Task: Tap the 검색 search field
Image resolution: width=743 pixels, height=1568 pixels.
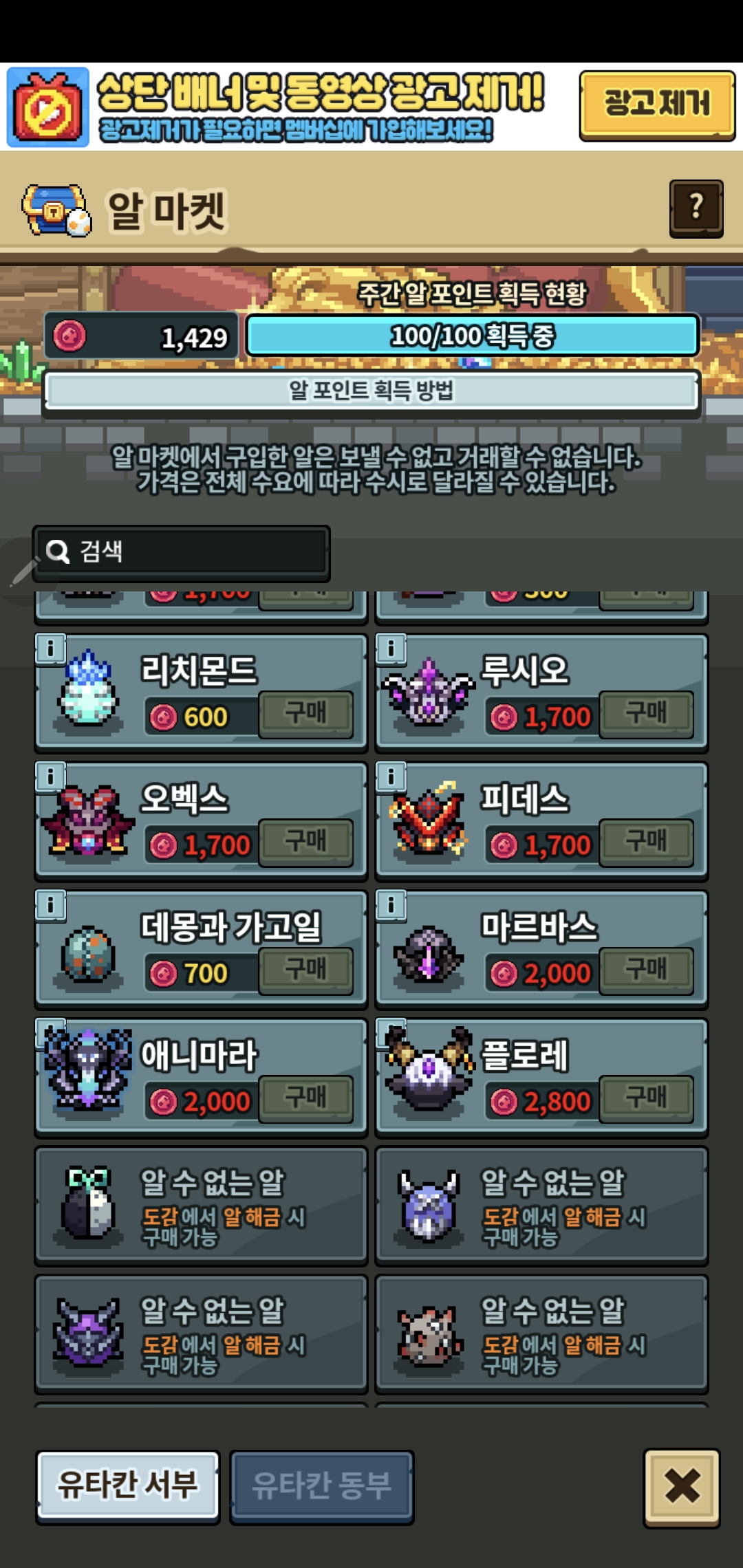Action: [x=182, y=552]
